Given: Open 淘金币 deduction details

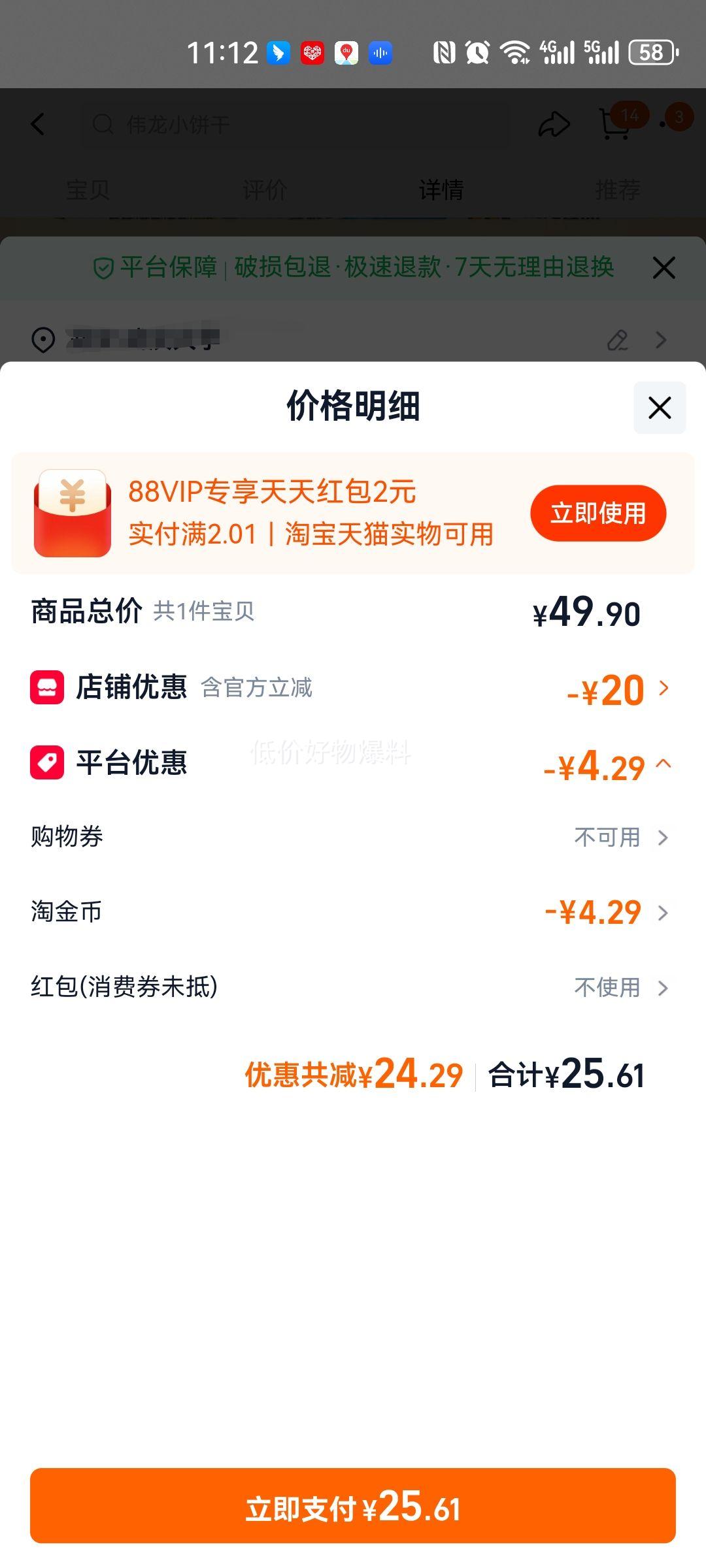Looking at the screenshot, I should point(663,913).
